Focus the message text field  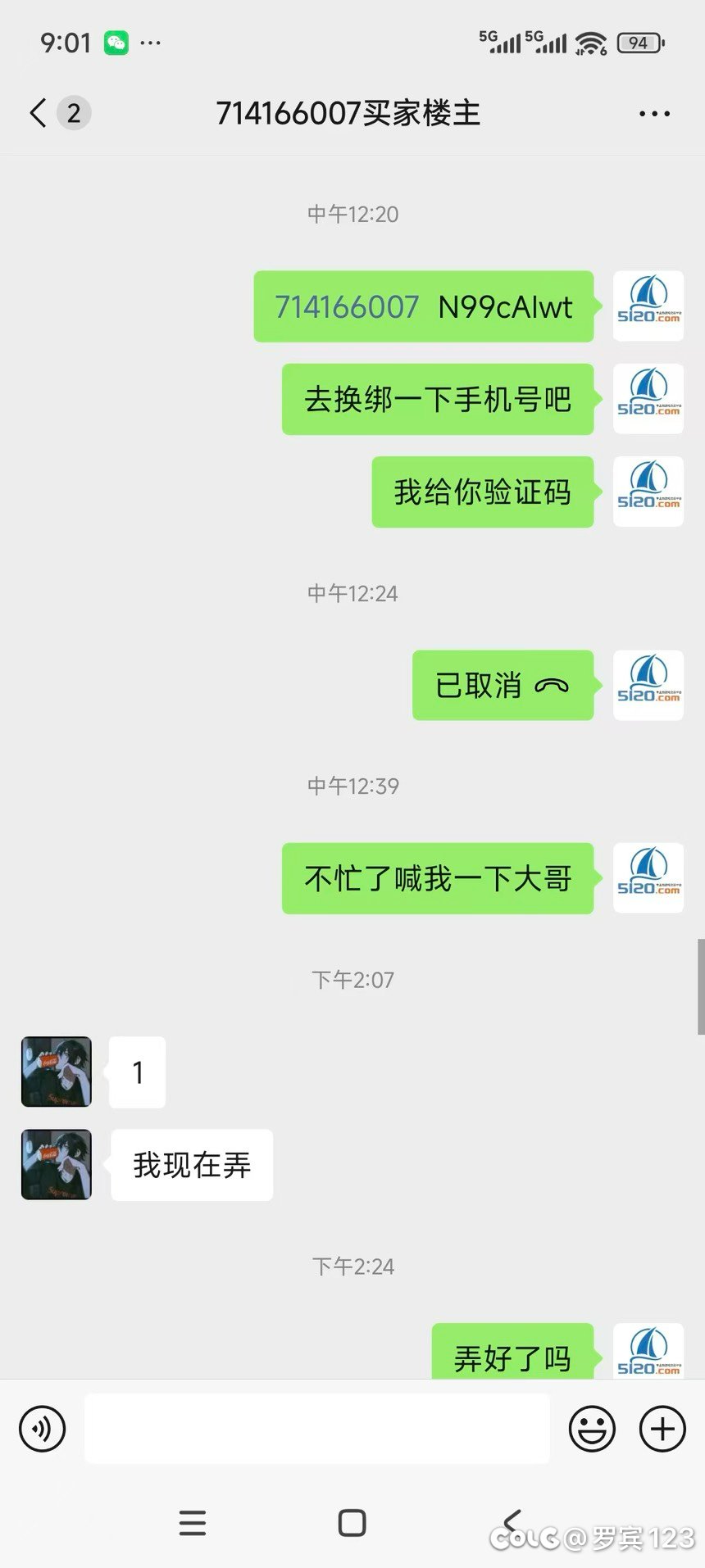(316, 1429)
